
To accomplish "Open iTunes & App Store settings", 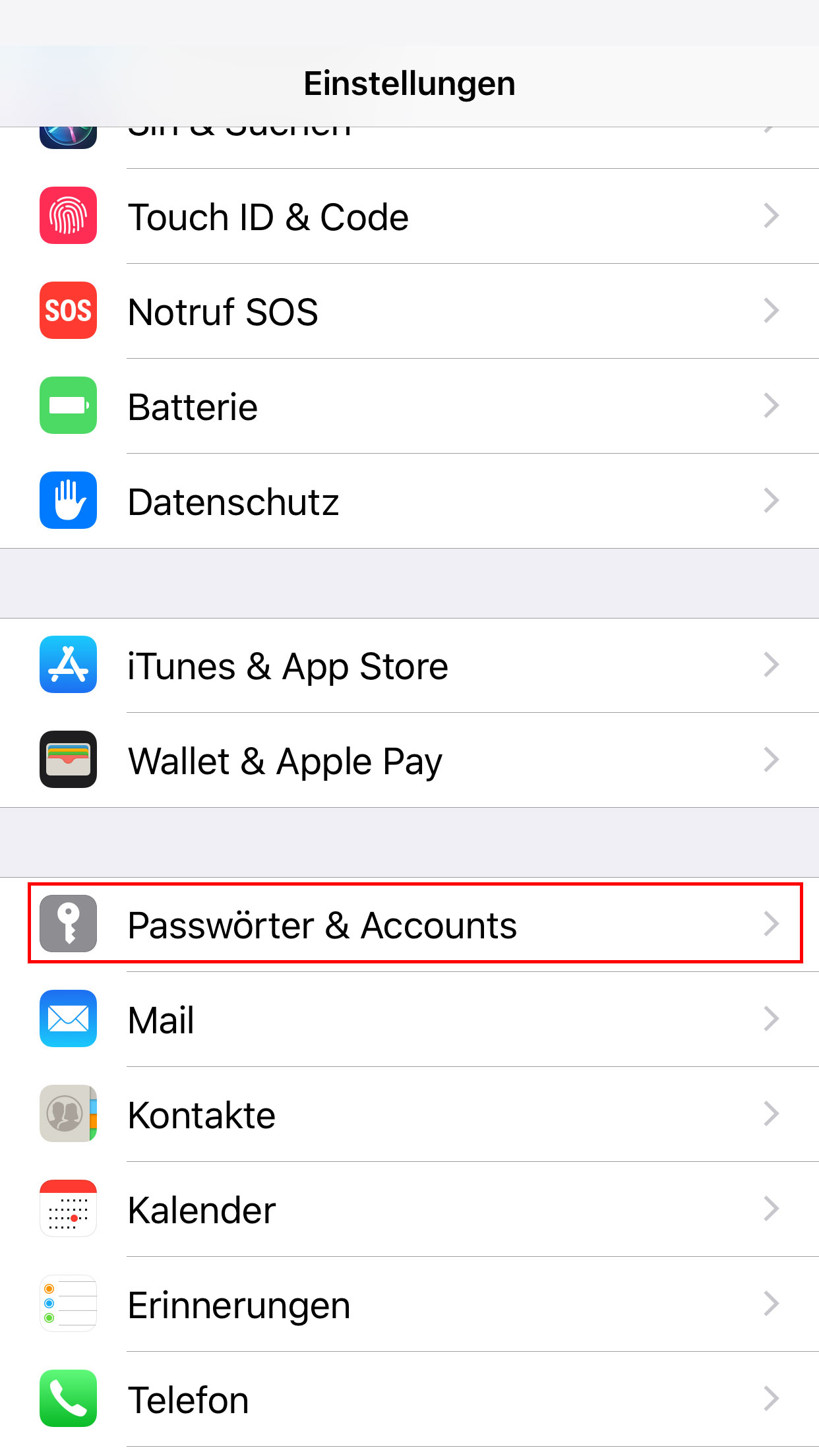I will coord(409,665).
